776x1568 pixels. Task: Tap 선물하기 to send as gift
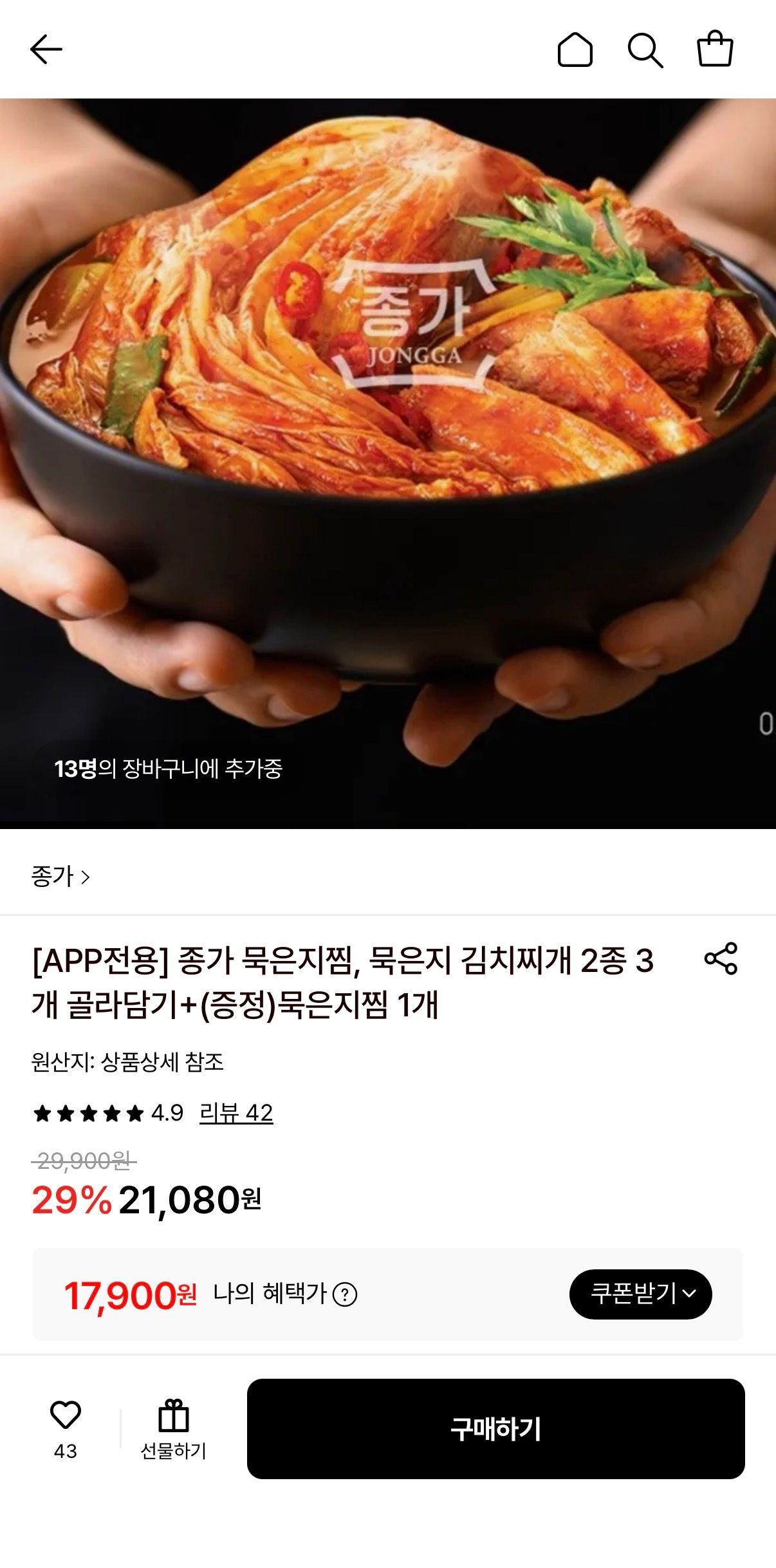(173, 1430)
